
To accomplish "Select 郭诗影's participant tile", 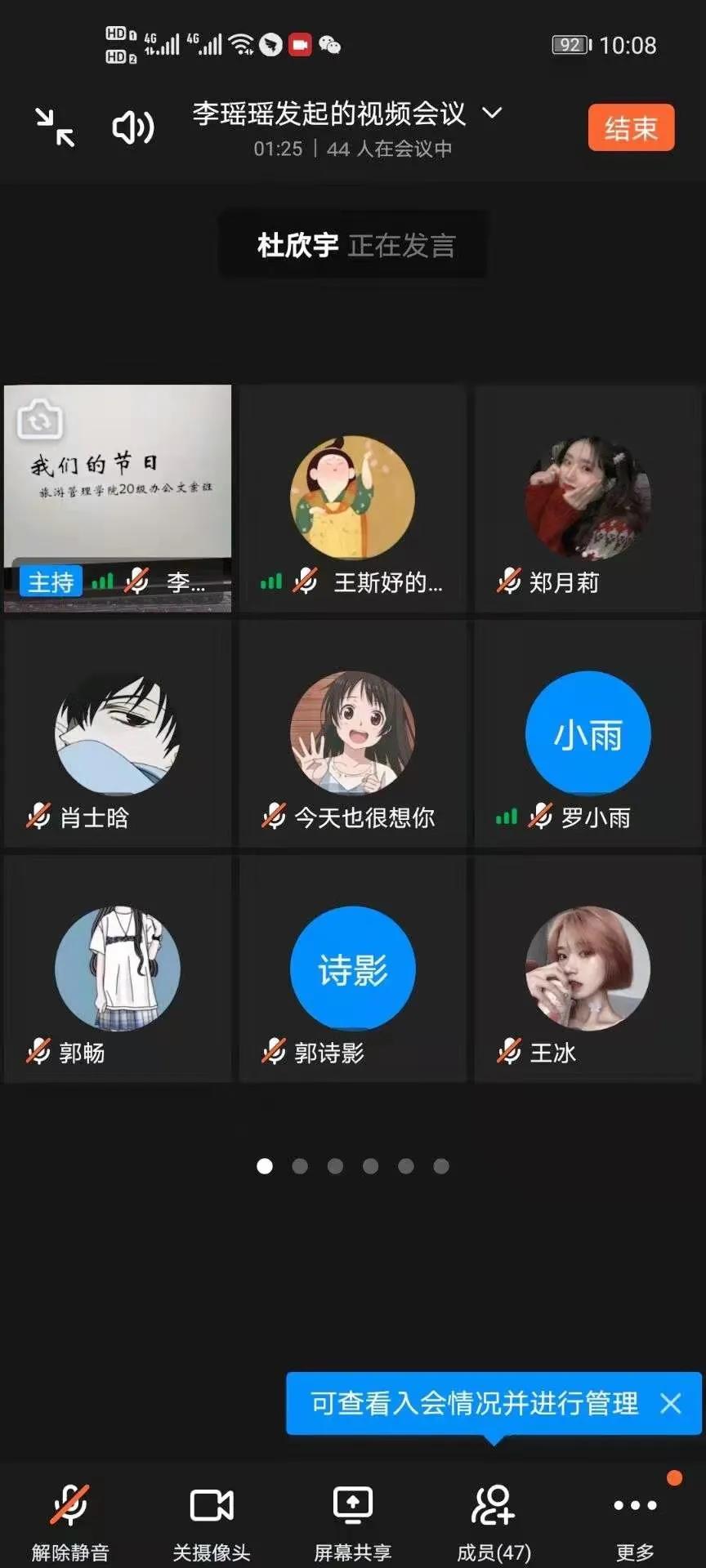I will (352, 969).
